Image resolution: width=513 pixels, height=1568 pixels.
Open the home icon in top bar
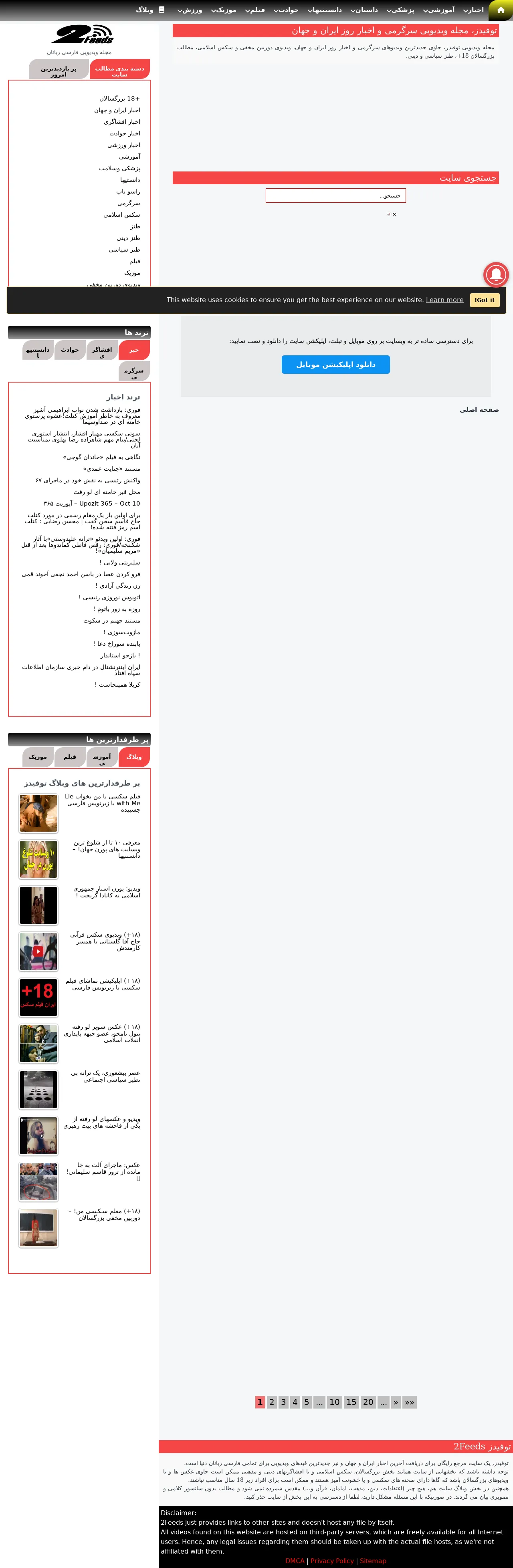(x=500, y=10)
